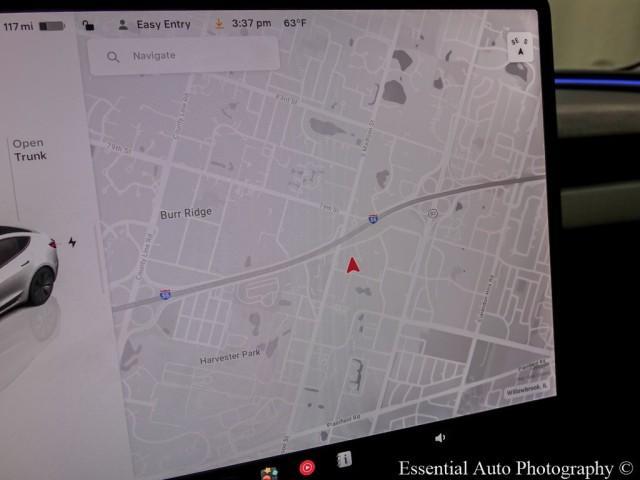Image resolution: width=640 pixels, height=480 pixels.
Task: Open the info manual icon in the bottom bar
Action: 344,460
